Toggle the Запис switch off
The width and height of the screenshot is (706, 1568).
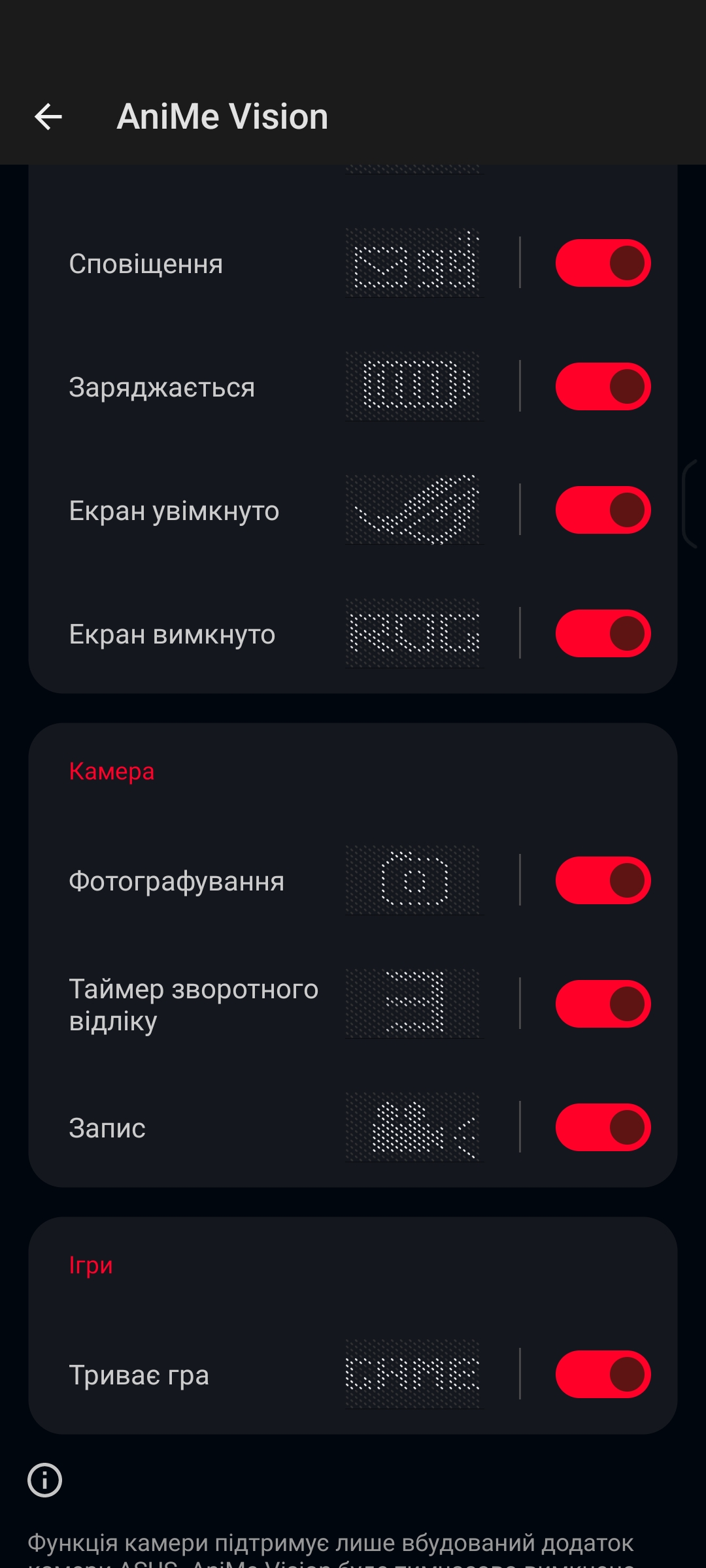point(603,1128)
